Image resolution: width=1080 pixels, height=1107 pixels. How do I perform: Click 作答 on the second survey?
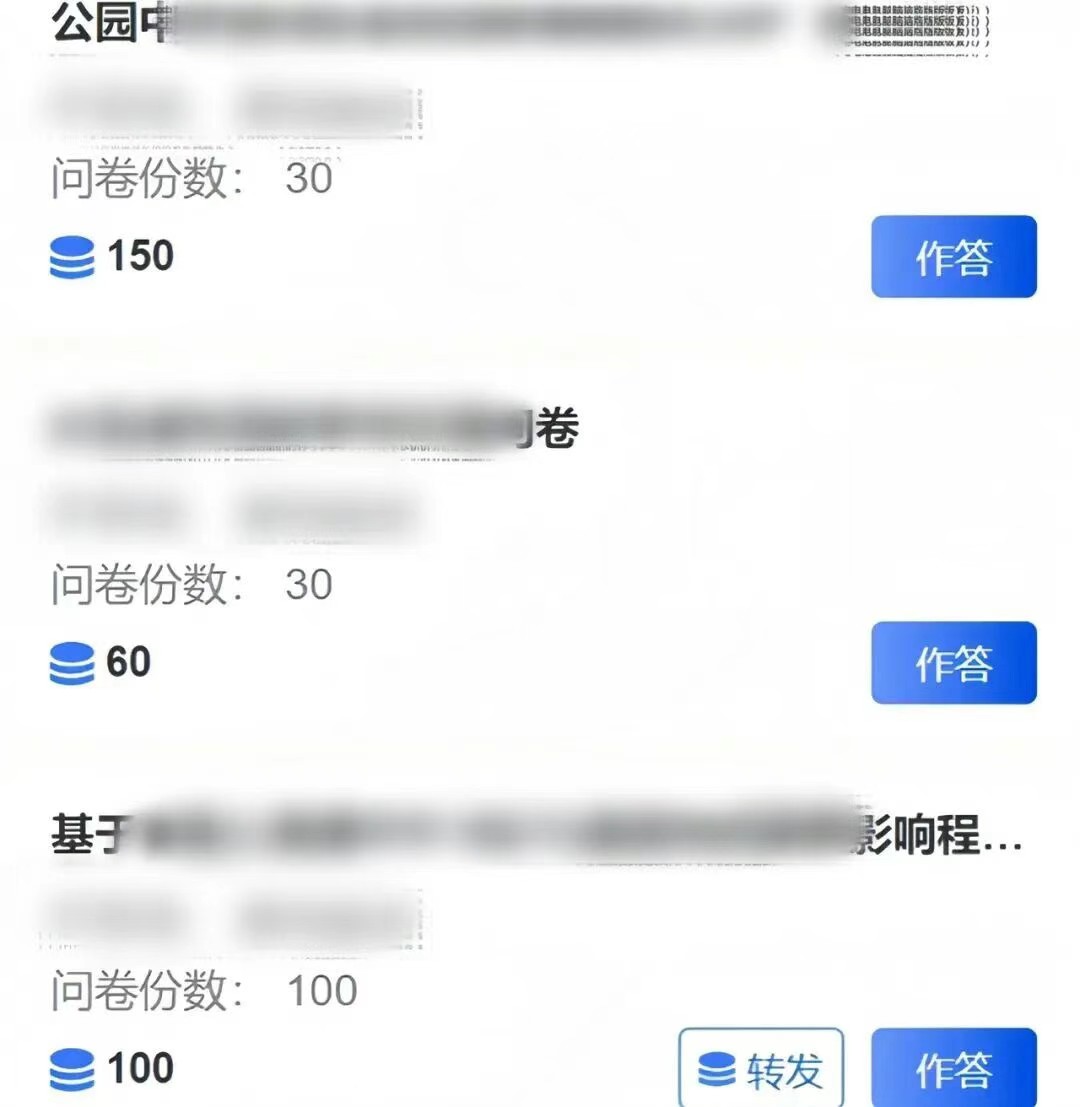(952, 664)
